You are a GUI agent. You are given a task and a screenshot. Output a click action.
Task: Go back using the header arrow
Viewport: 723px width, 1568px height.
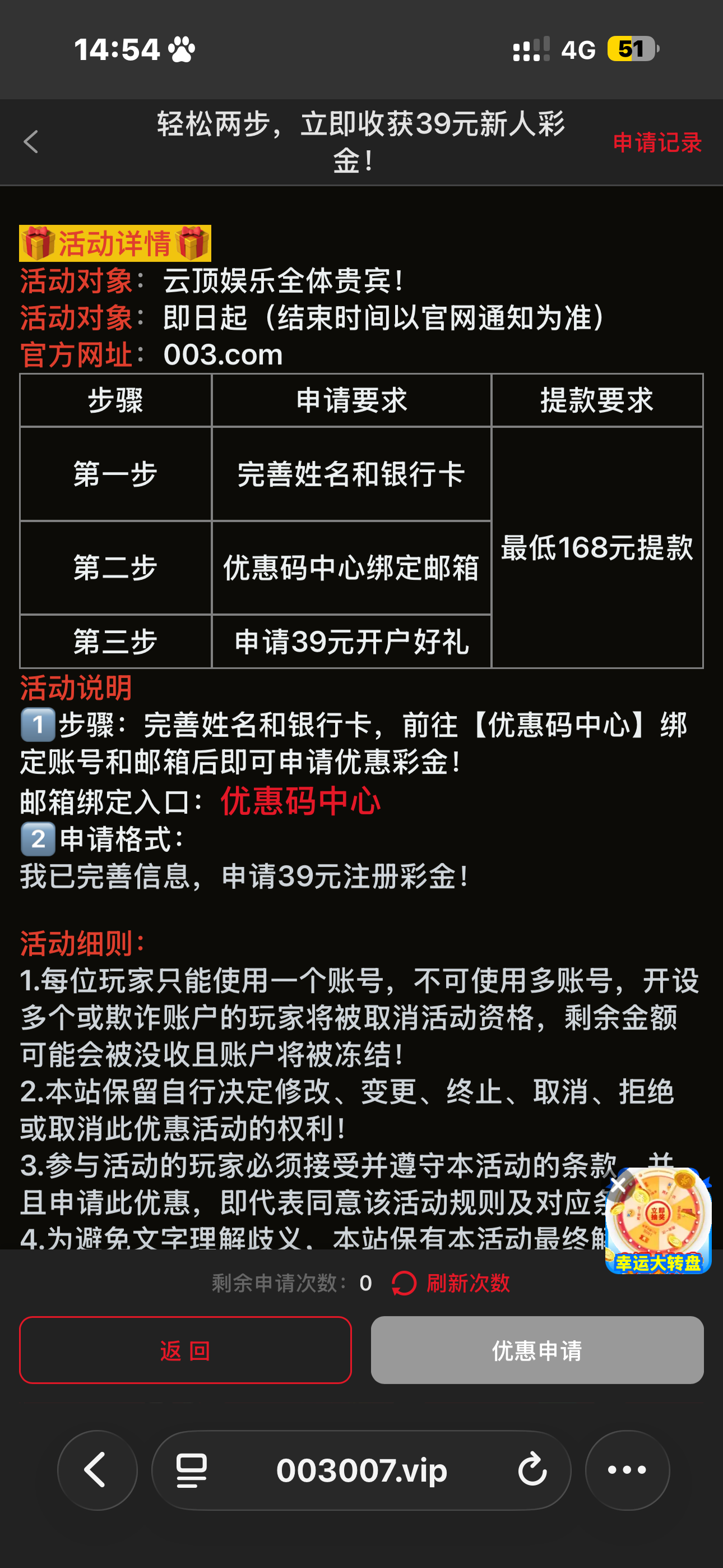[31, 142]
